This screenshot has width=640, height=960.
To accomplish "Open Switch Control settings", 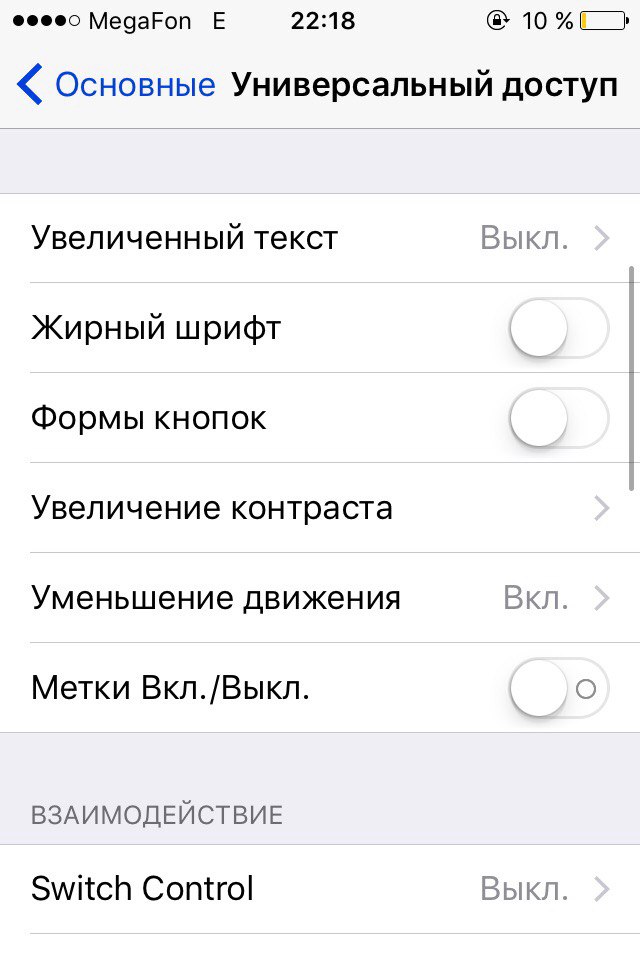I will tap(320, 888).
